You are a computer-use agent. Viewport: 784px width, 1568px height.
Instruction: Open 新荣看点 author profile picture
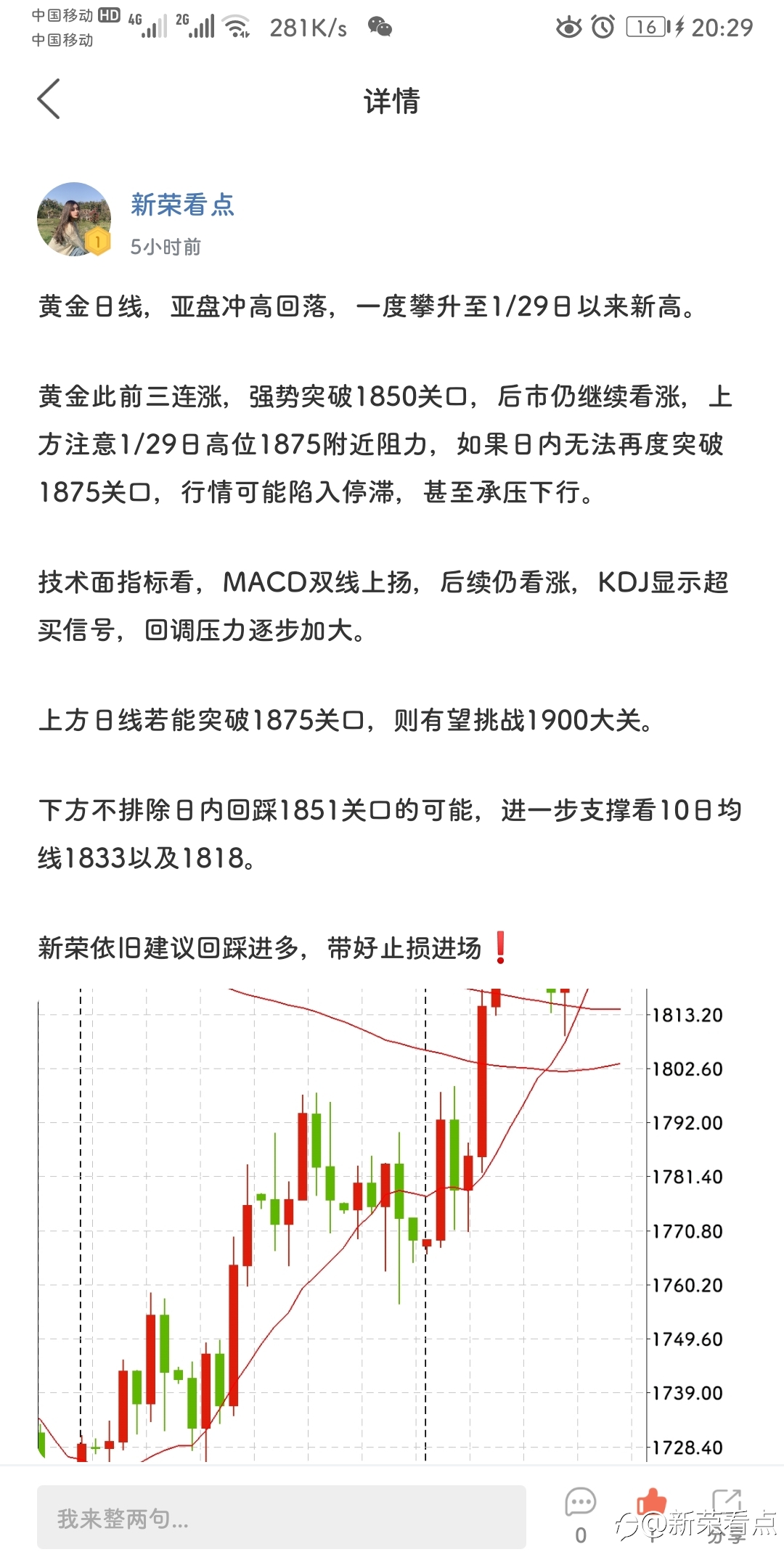(74, 219)
